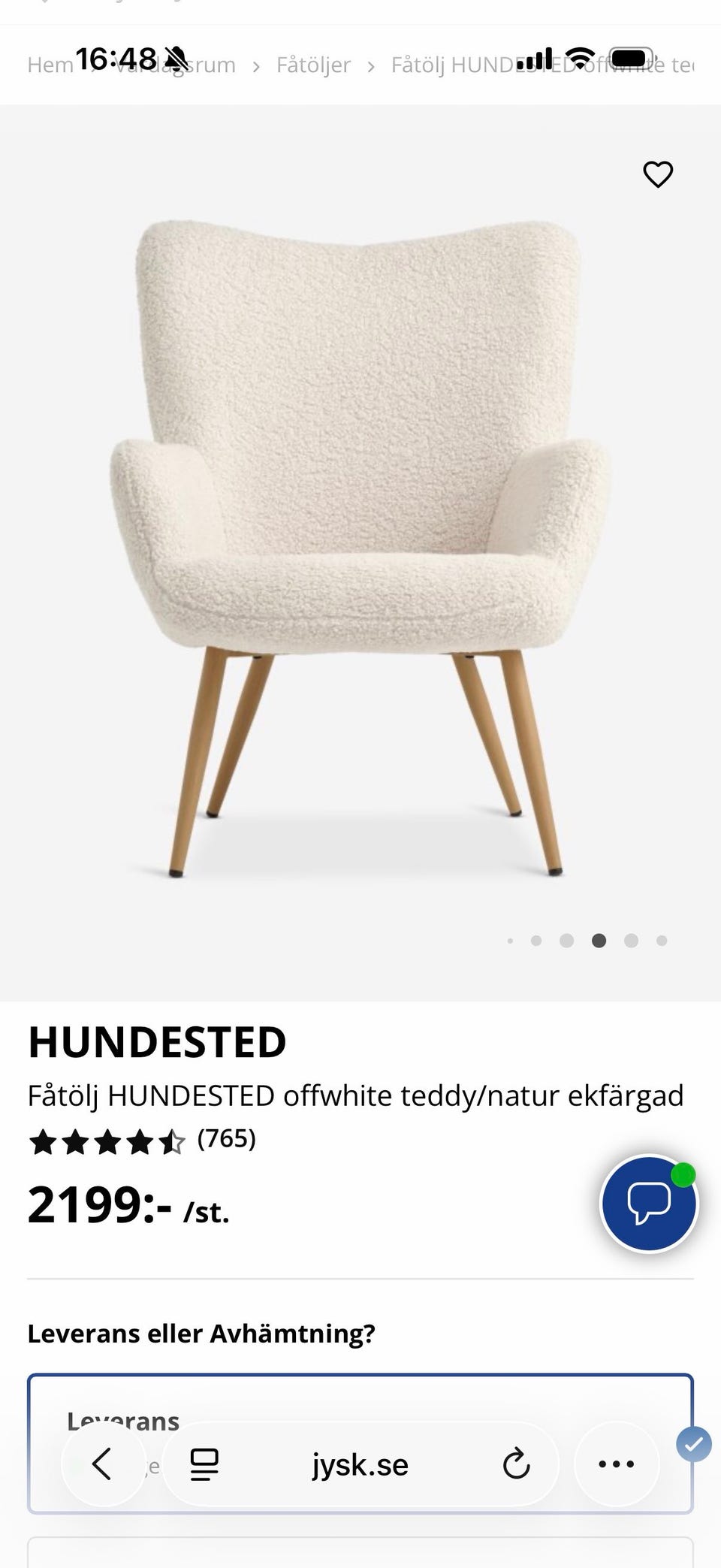
Task: Go back with the browser back arrow
Action: click(x=102, y=1464)
